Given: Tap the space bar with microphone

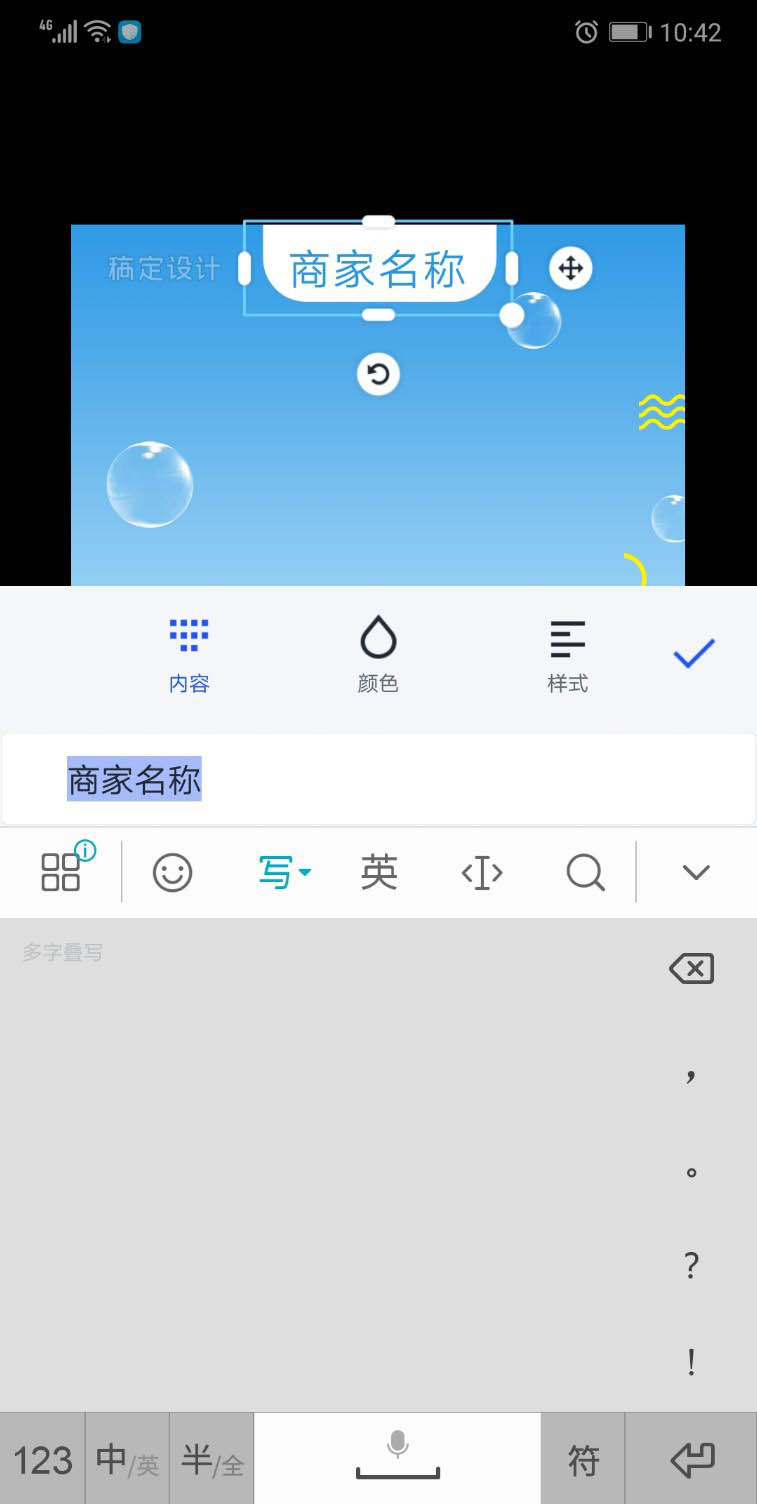Looking at the screenshot, I should click(397, 1458).
